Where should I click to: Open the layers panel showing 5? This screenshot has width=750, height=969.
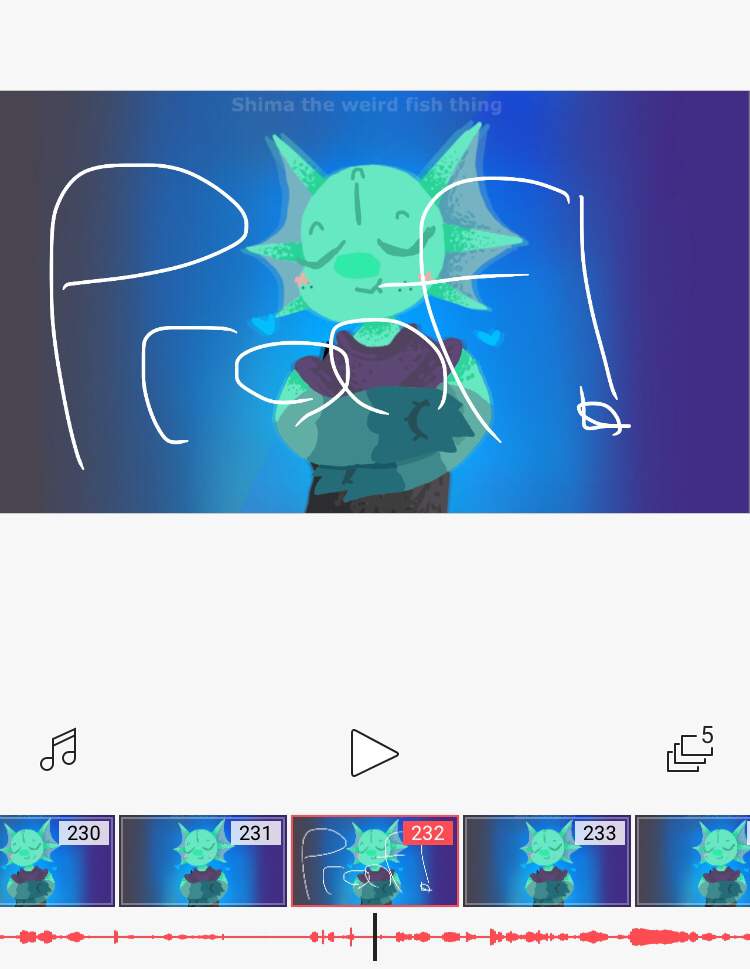point(690,750)
